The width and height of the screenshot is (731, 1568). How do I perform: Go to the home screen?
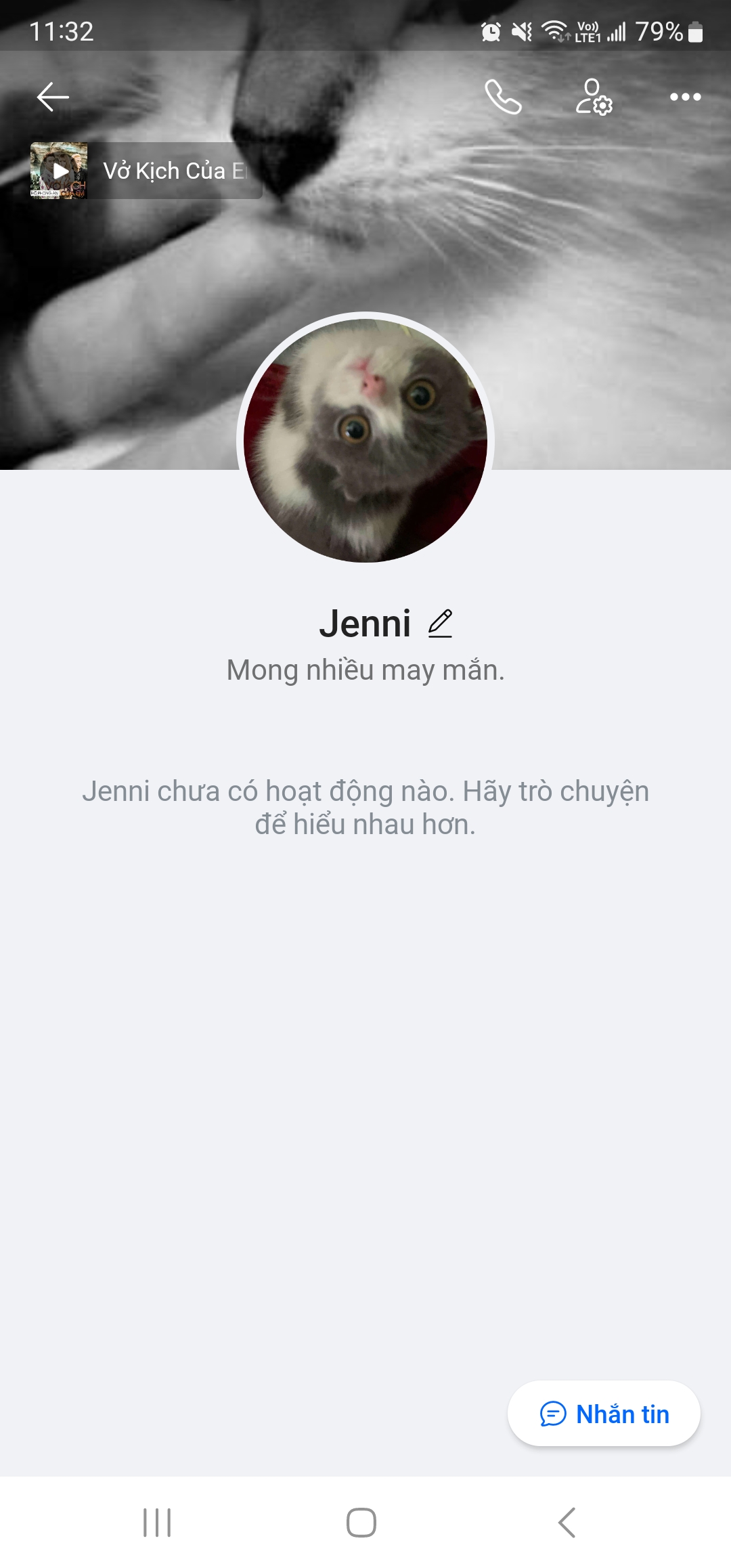[x=361, y=1523]
